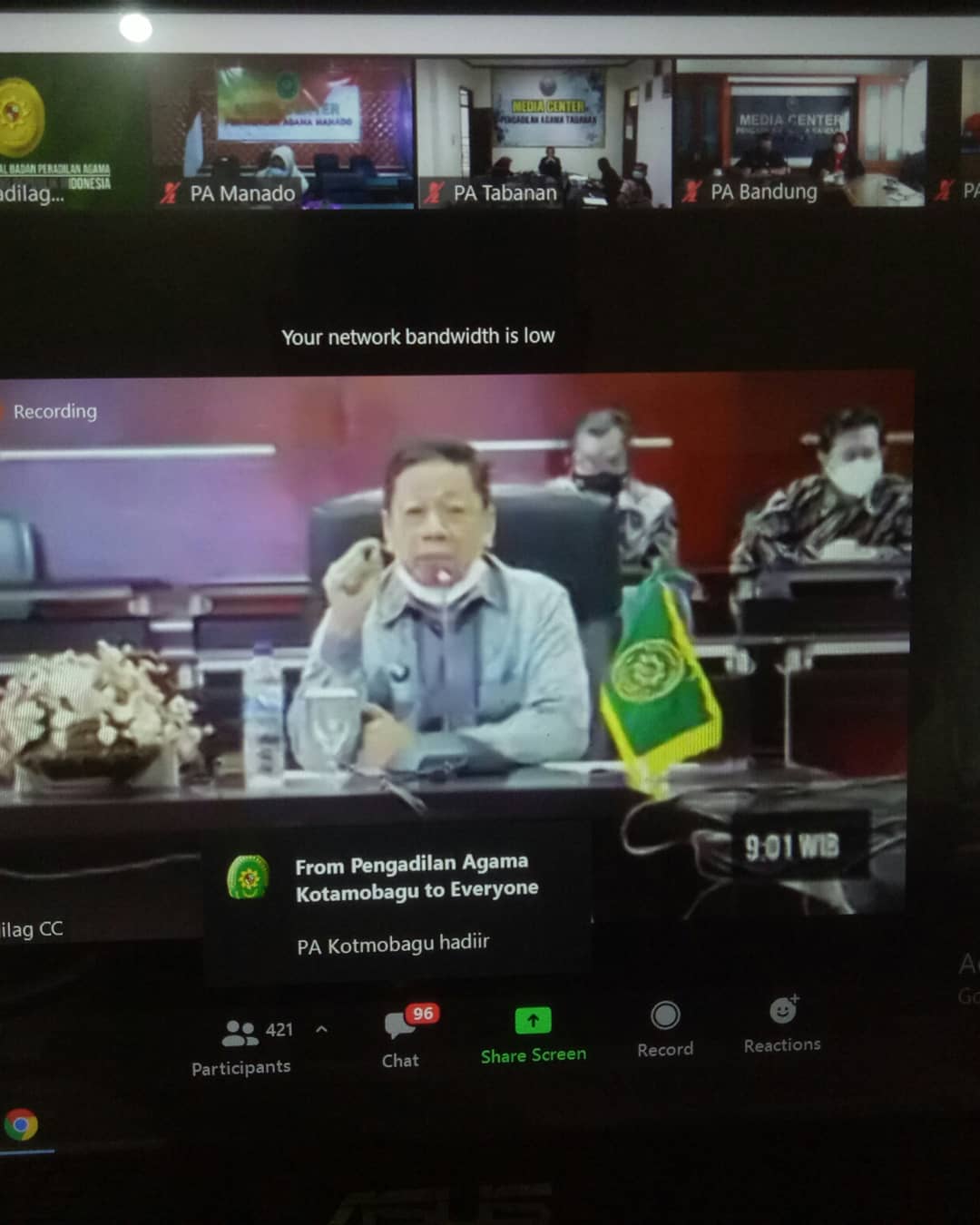Start Share Screen
Screen dimensions: 980x1225
533,1036
